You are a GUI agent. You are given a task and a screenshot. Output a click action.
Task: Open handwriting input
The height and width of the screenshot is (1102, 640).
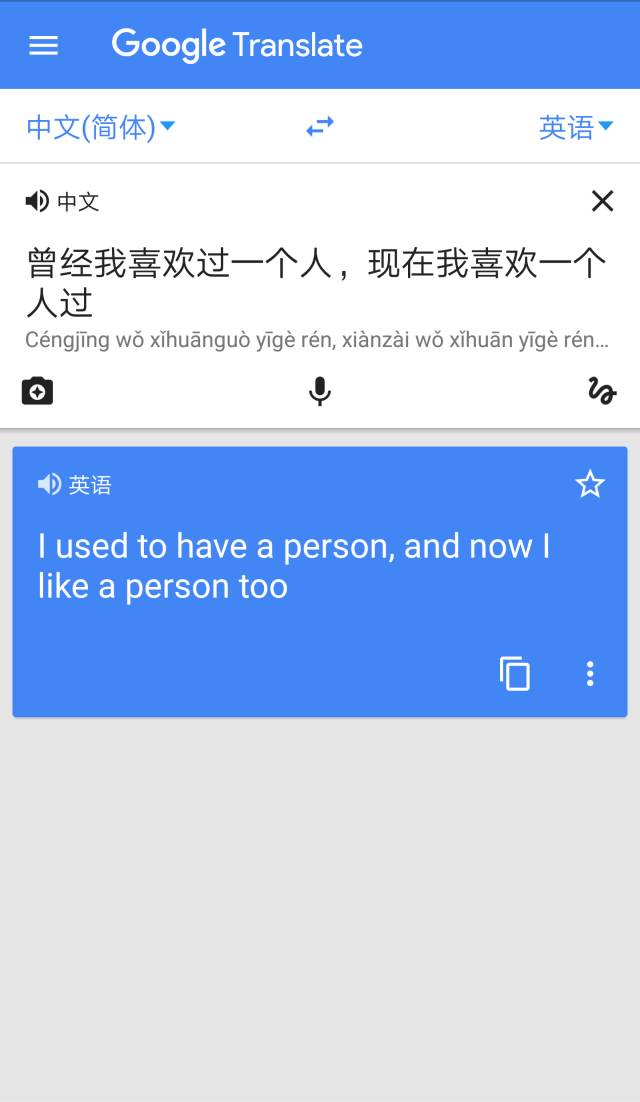click(602, 391)
